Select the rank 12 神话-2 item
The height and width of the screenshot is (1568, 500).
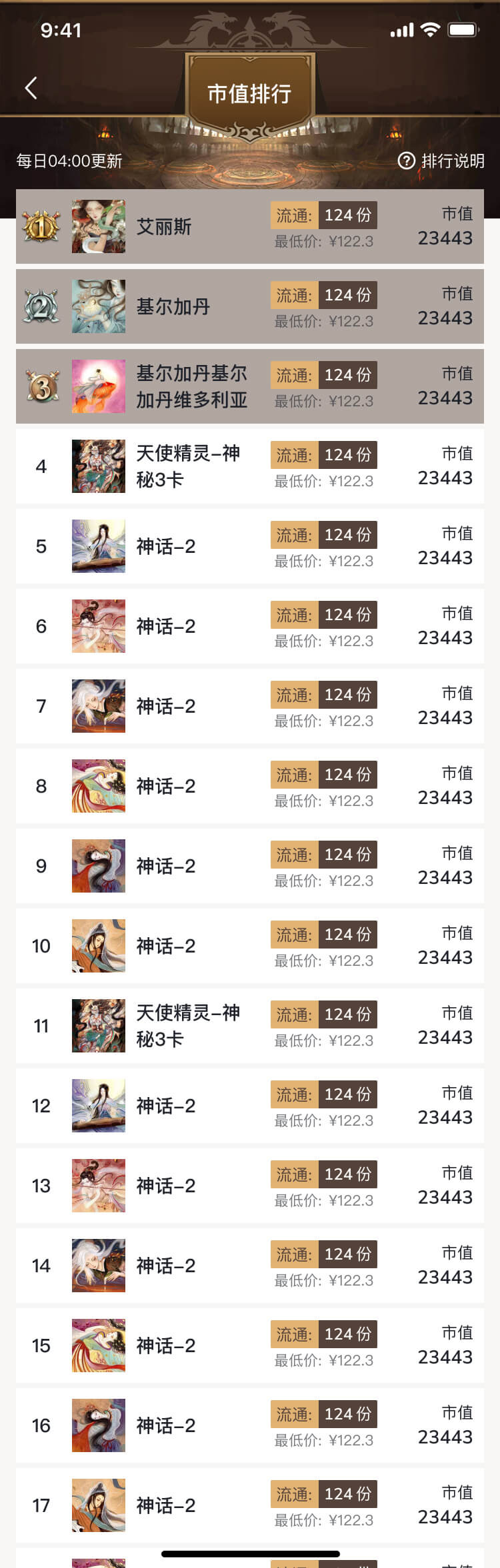[x=250, y=1106]
